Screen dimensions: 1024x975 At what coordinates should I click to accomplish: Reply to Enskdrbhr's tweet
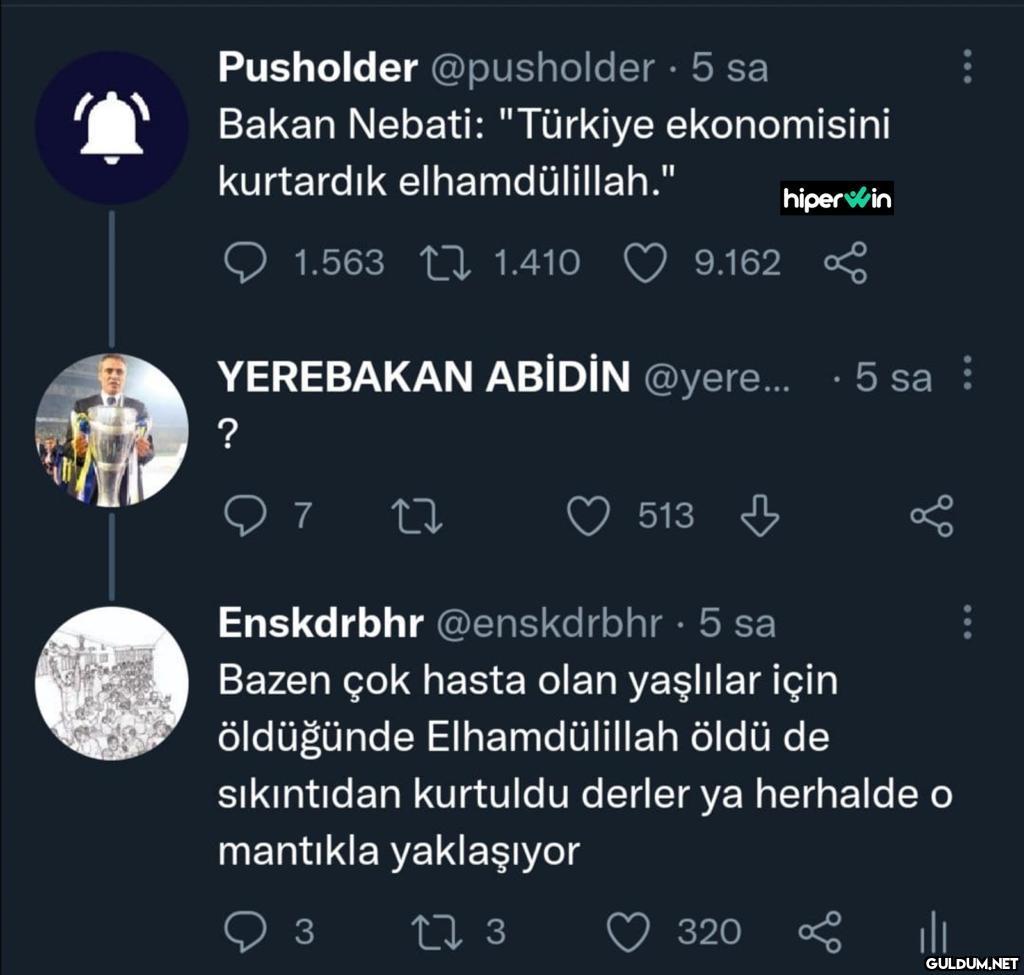click(243, 932)
